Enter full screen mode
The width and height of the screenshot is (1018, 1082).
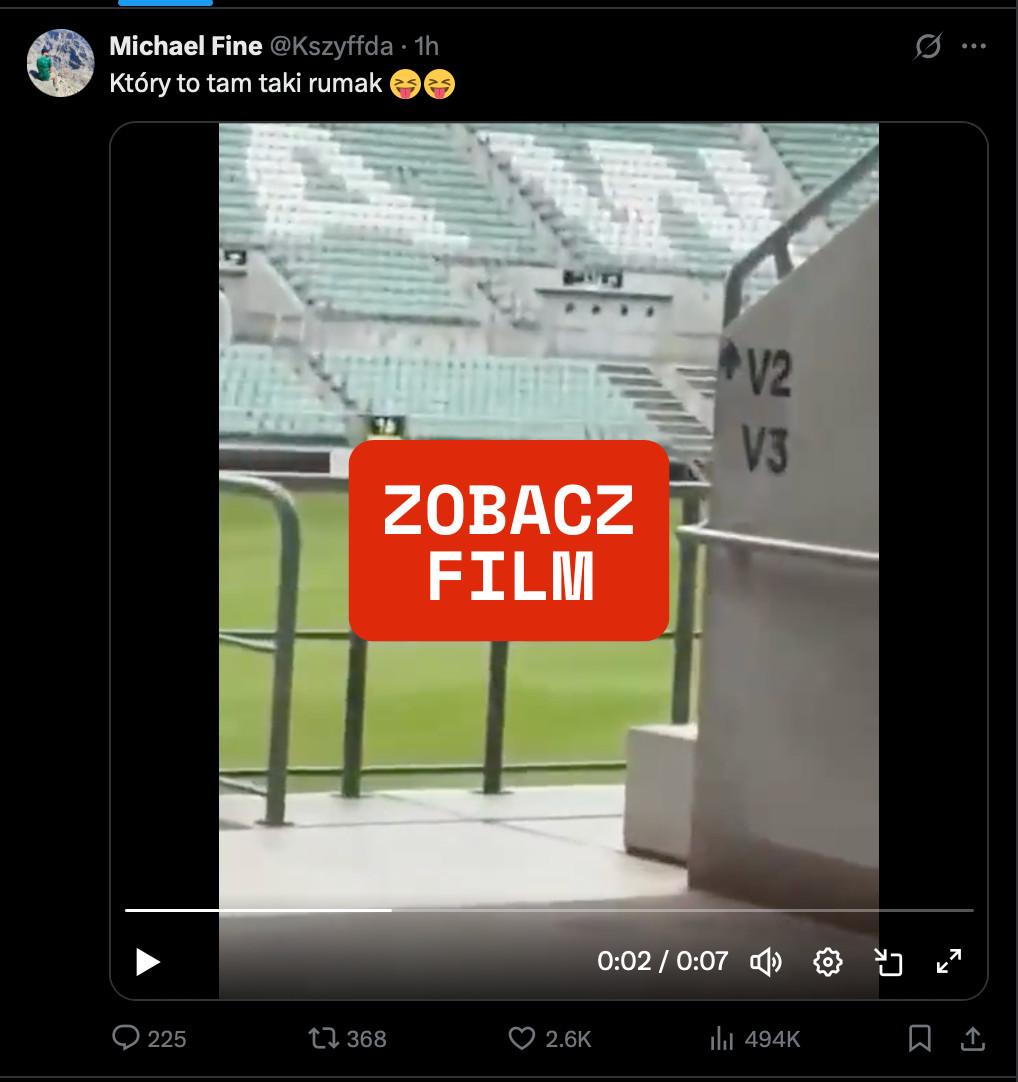[948, 962]
